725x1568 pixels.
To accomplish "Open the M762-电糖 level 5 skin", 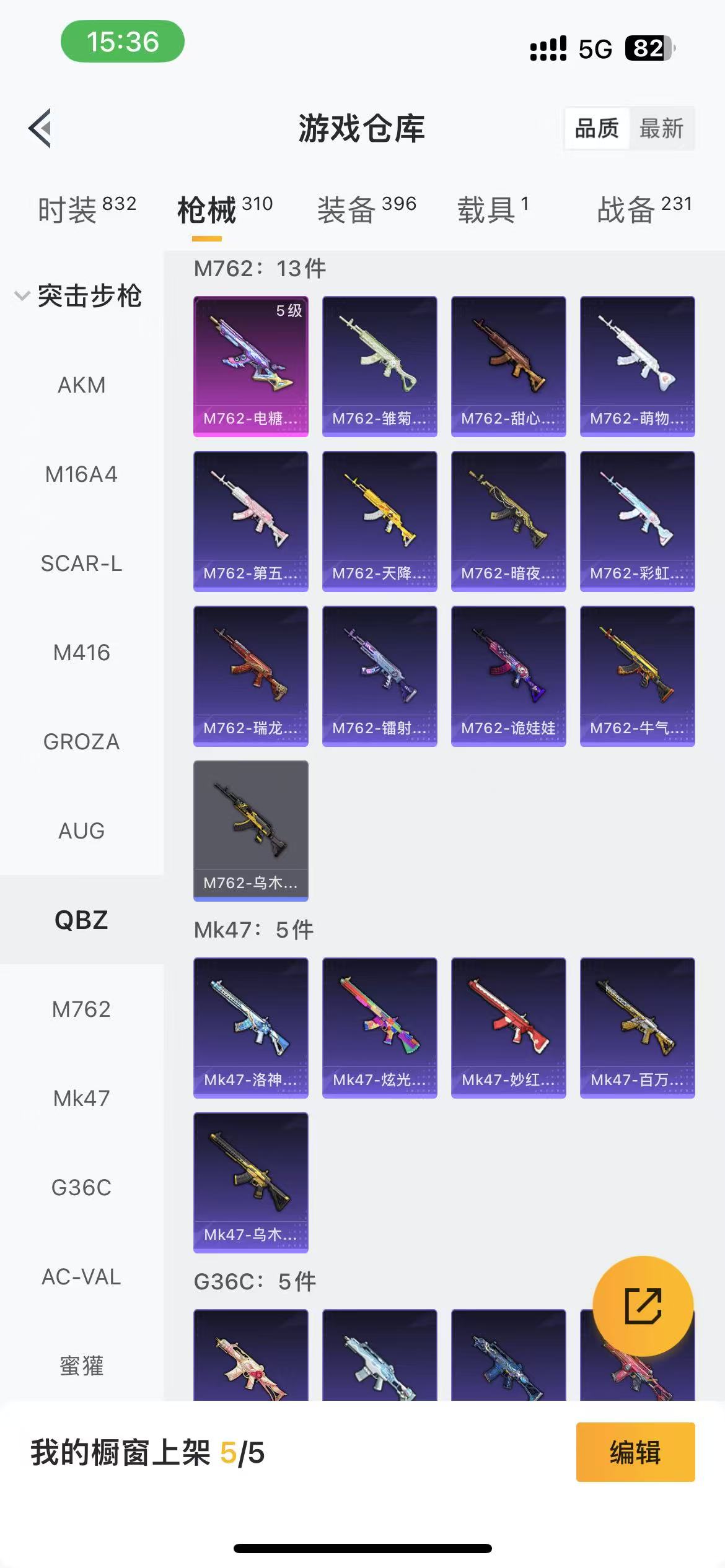I will pyautogui.click(x=251, y=367).
